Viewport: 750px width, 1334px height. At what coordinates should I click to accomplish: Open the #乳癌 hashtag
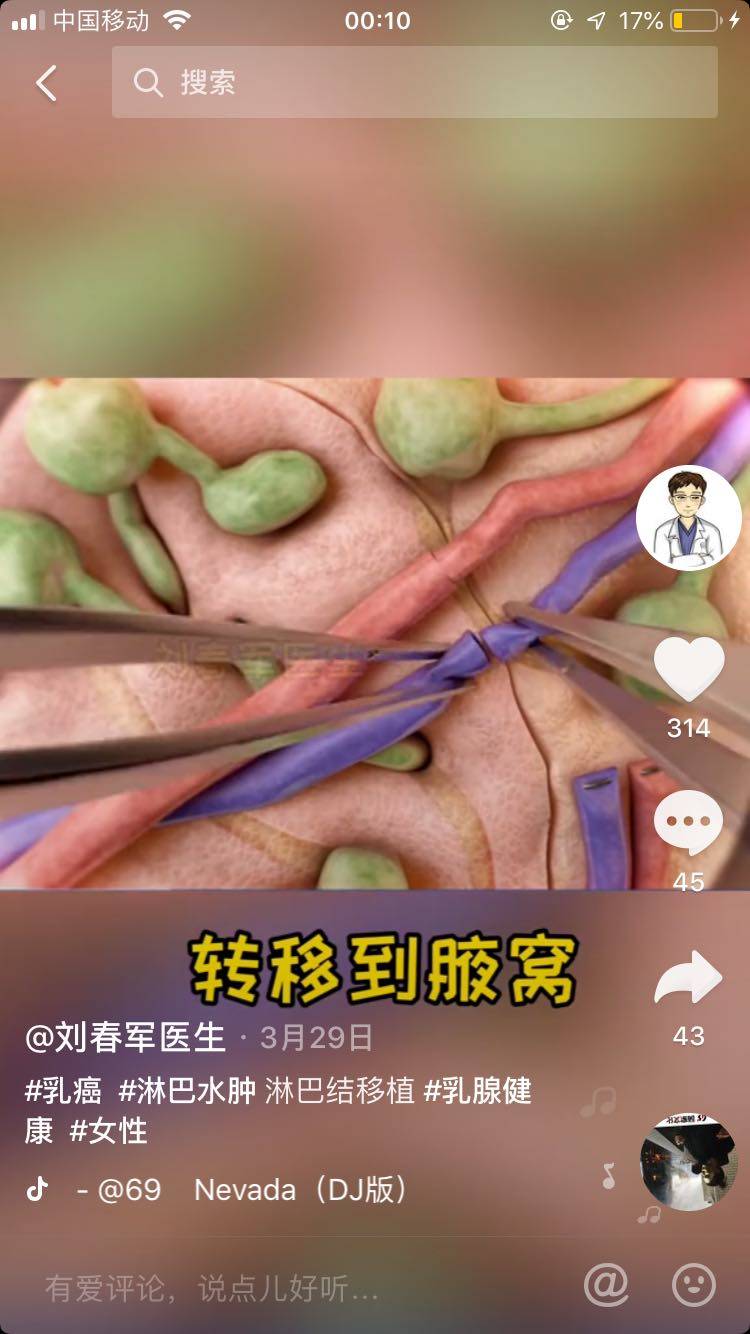pyautogui.click(x=63, y=1090)
